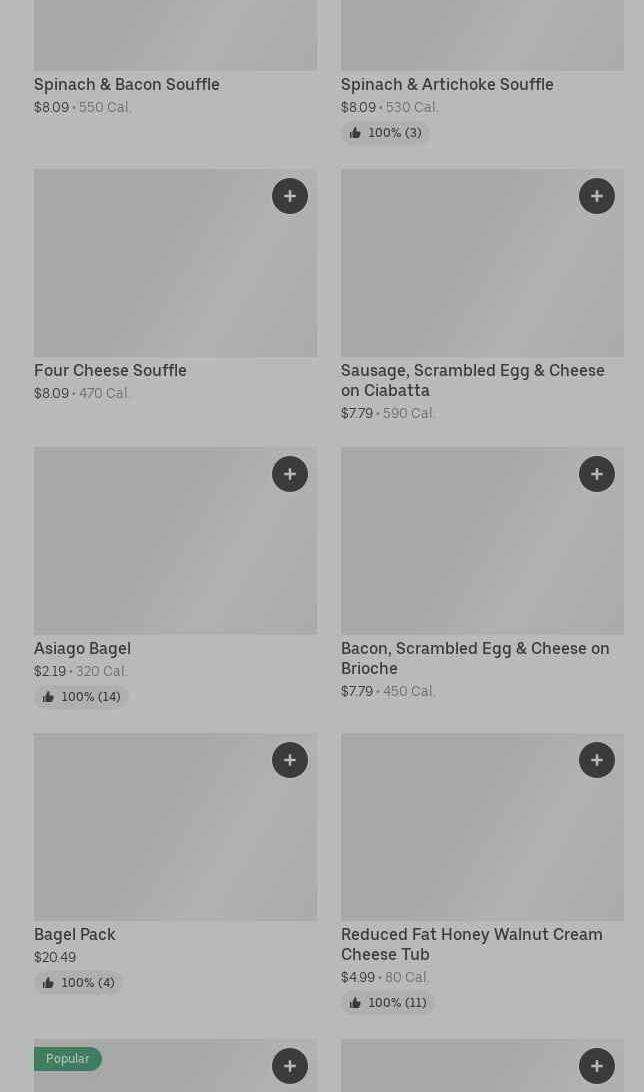Open the Four Cheese Souffle item page
The height and width of the screenshot is (1092, 644).
pos(110,370)
